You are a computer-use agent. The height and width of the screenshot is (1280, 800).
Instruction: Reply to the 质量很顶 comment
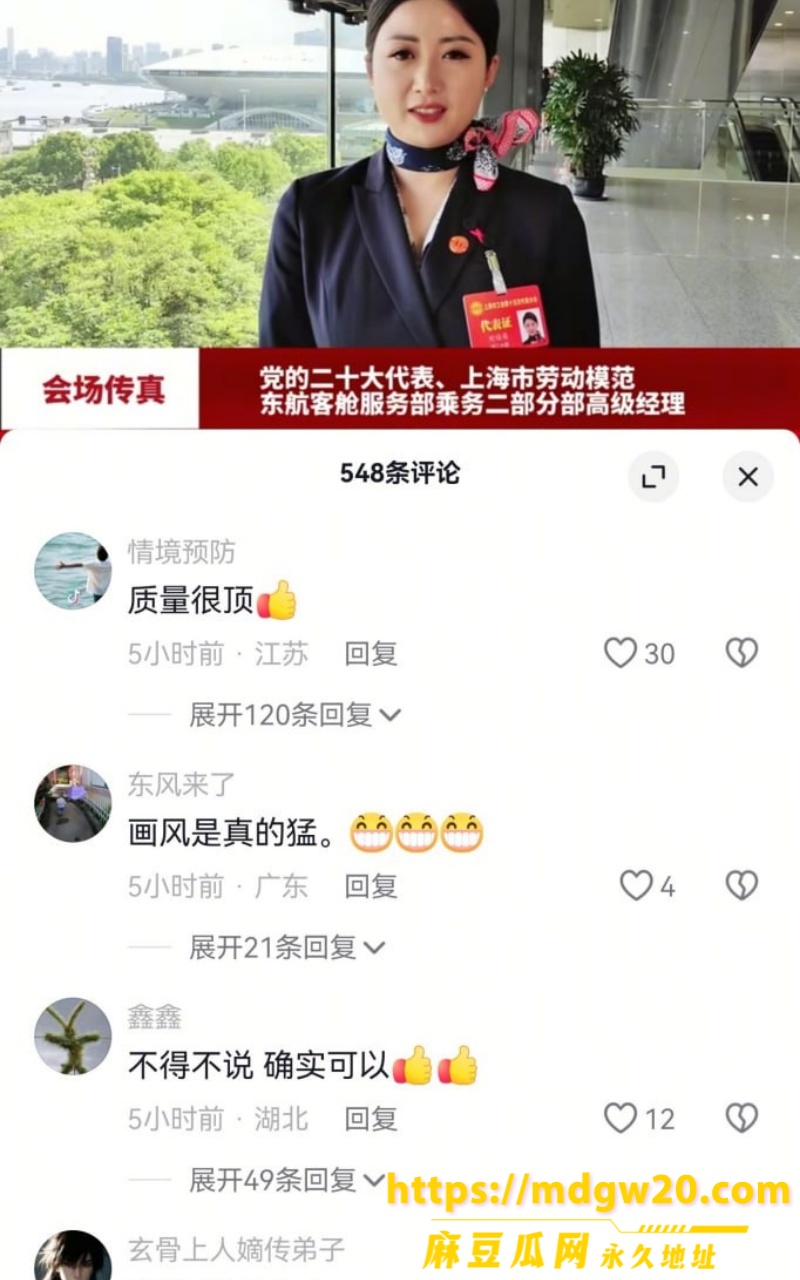click(x=371, y=654)
